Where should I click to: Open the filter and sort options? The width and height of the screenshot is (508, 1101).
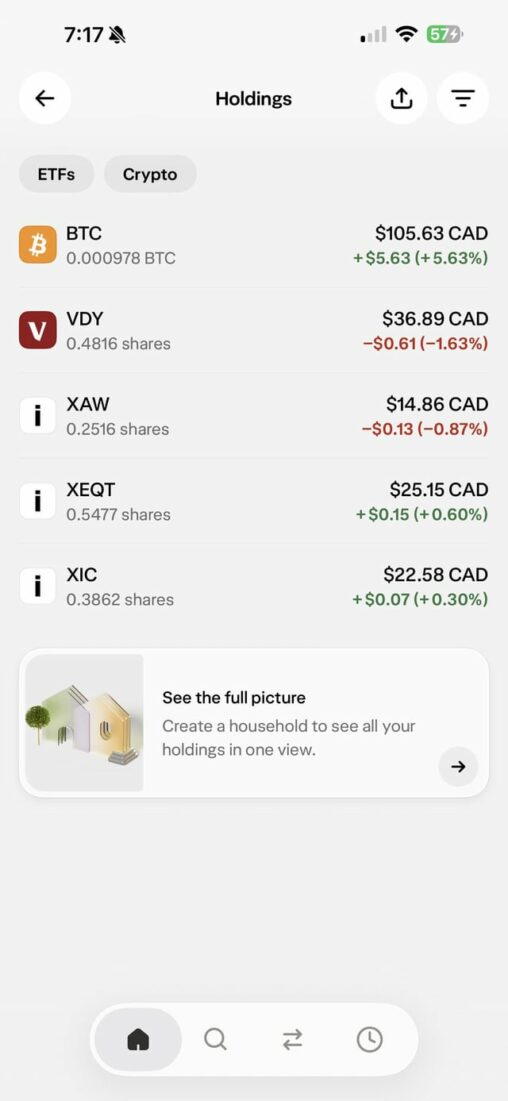tap(462, 98)
